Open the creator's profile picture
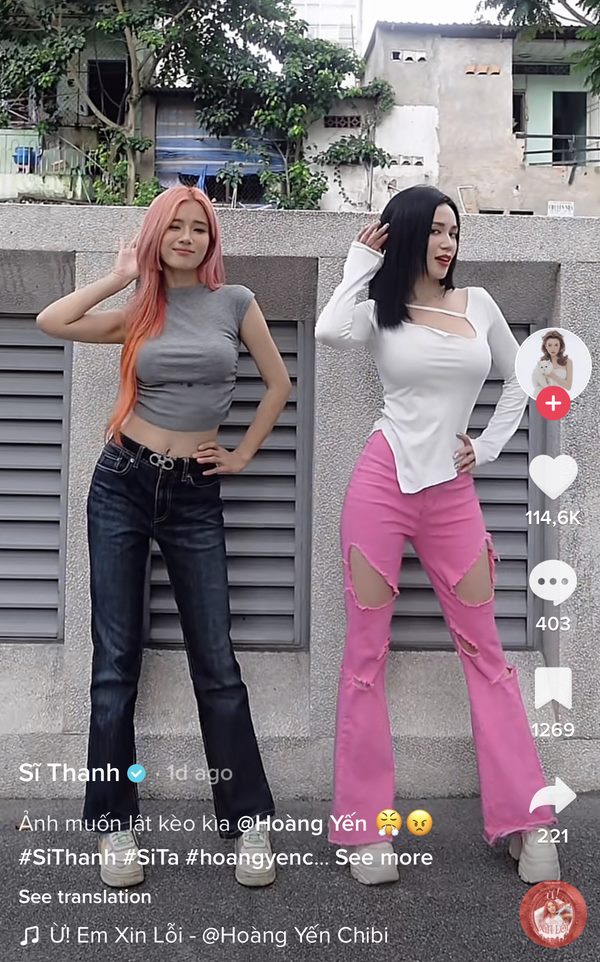 (x=553, y=363)
